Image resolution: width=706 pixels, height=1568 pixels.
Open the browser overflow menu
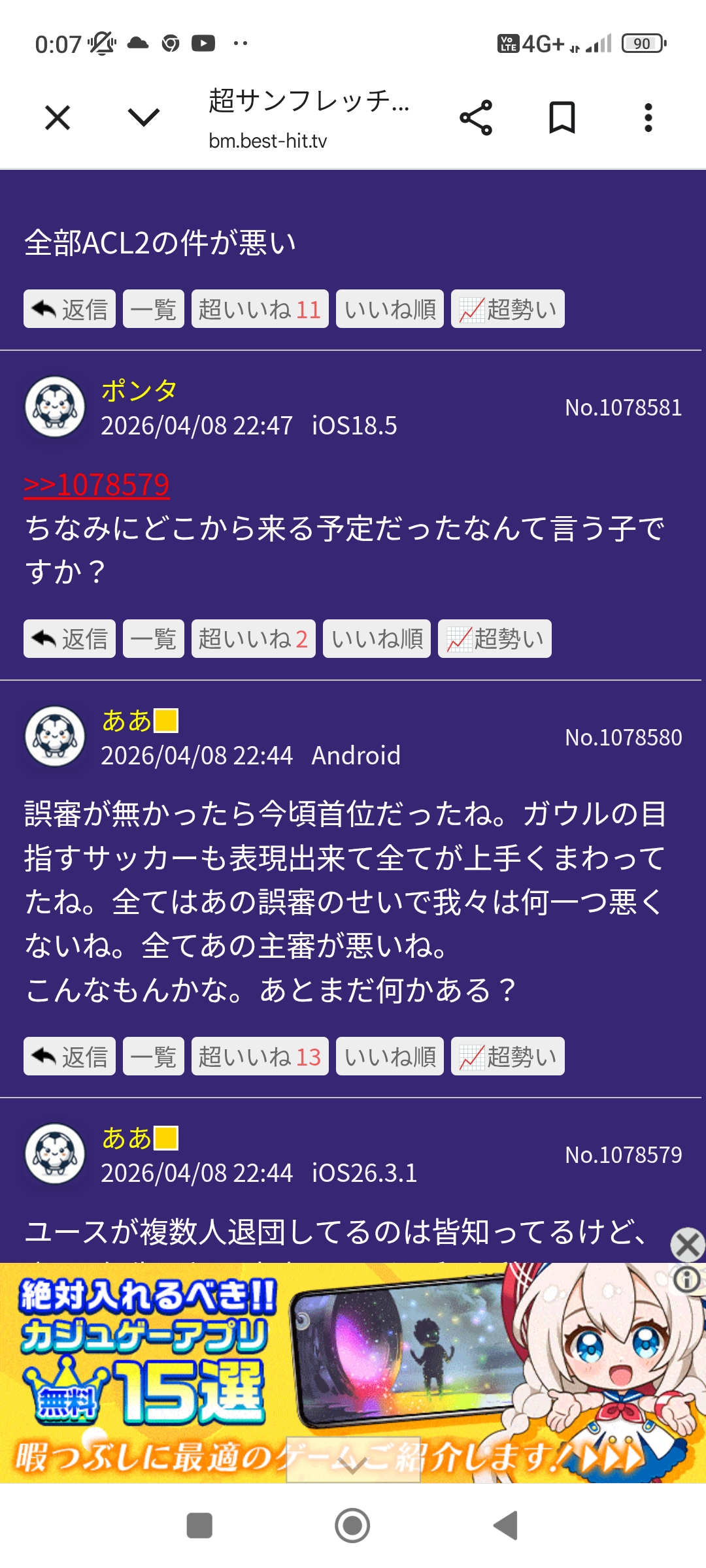point(648,118)
